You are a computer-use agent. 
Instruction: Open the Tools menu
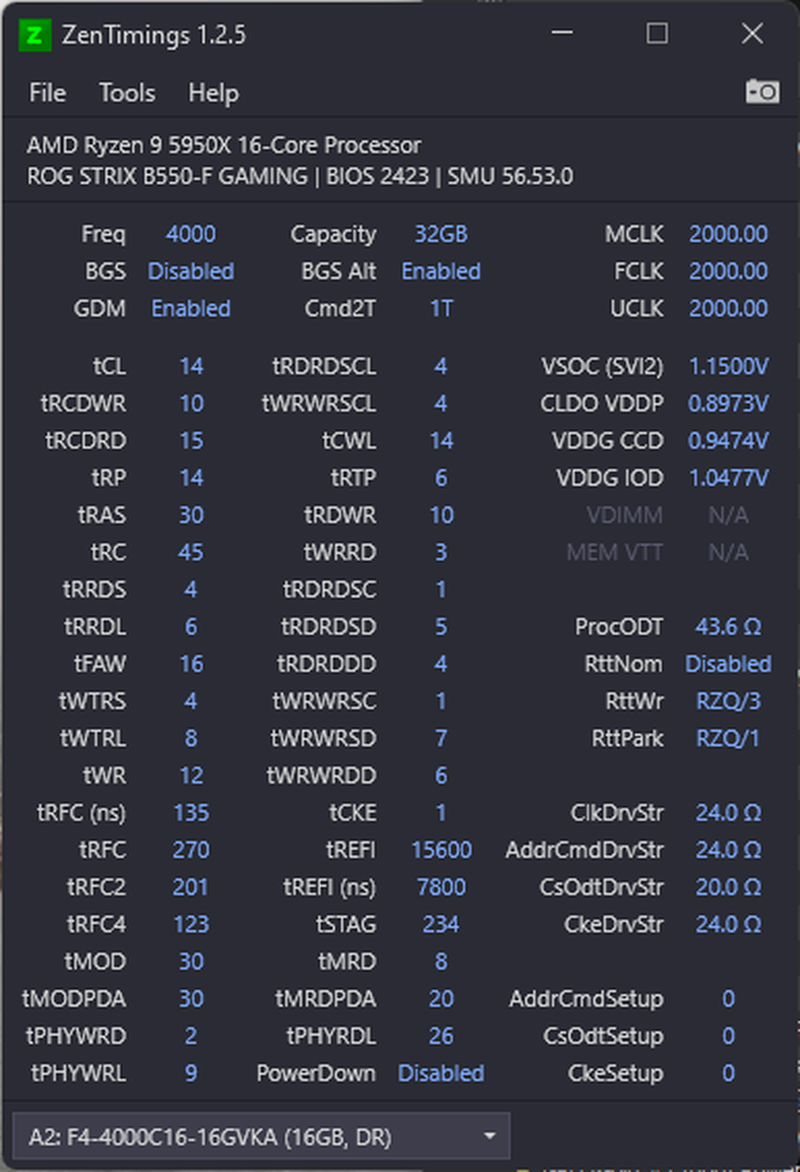point(127,93)
